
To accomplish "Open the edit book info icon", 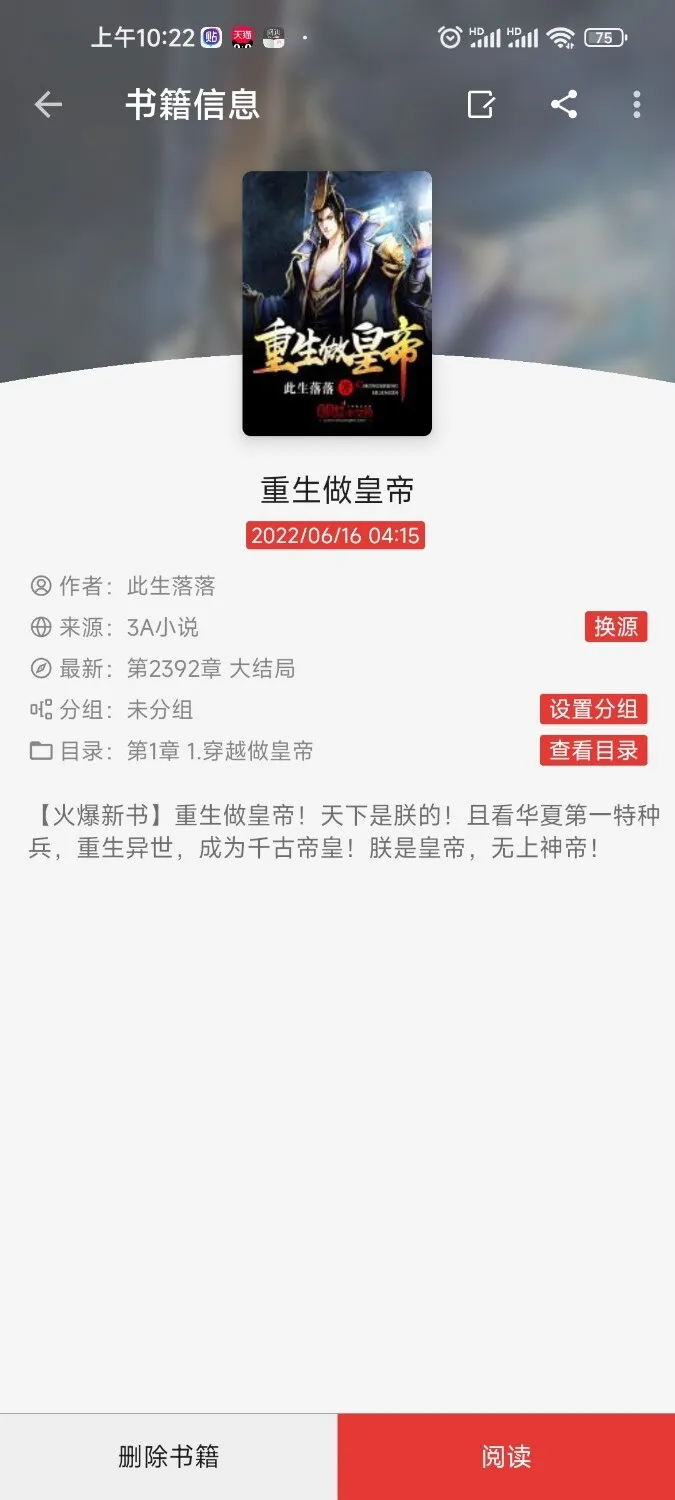I will click(x=481, y=105).
